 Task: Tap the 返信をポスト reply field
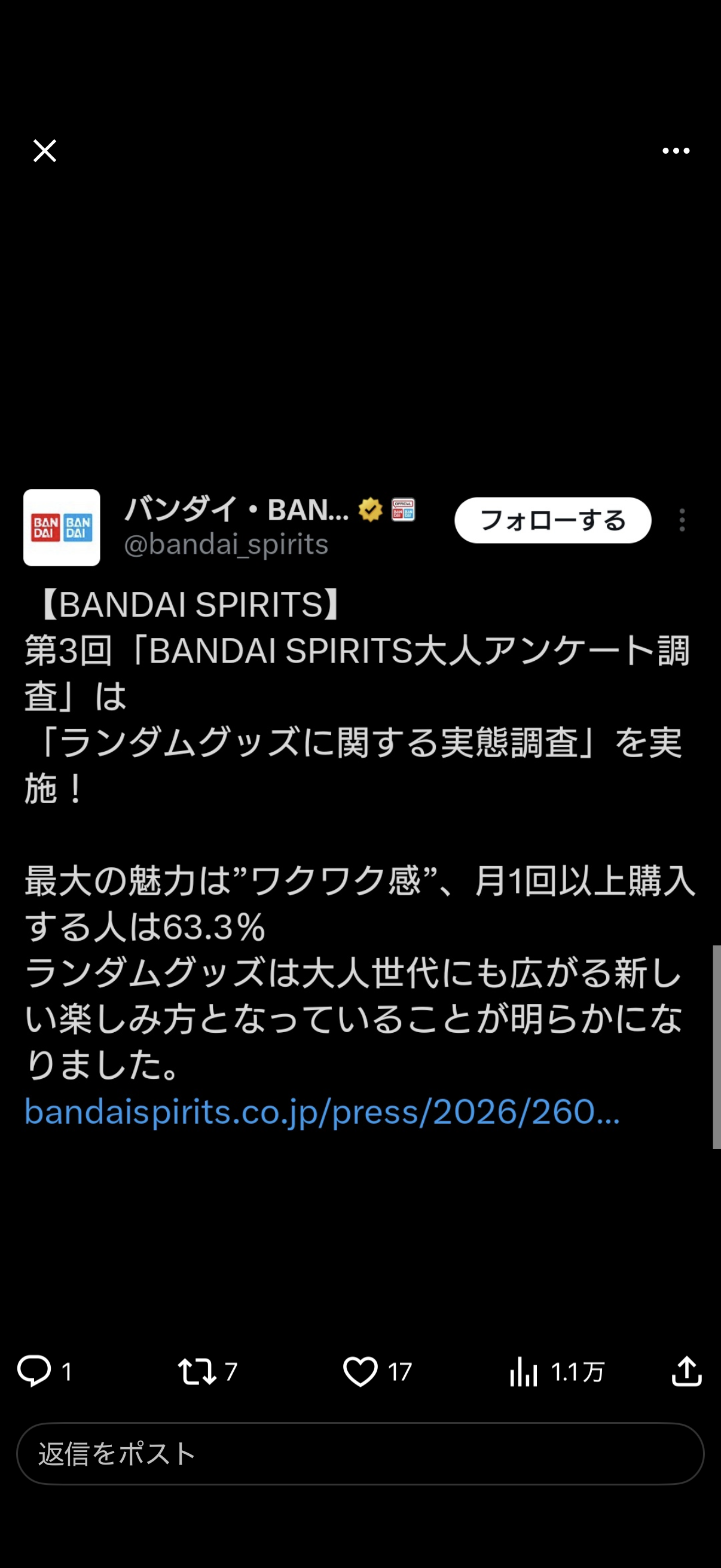point(359,1454)
